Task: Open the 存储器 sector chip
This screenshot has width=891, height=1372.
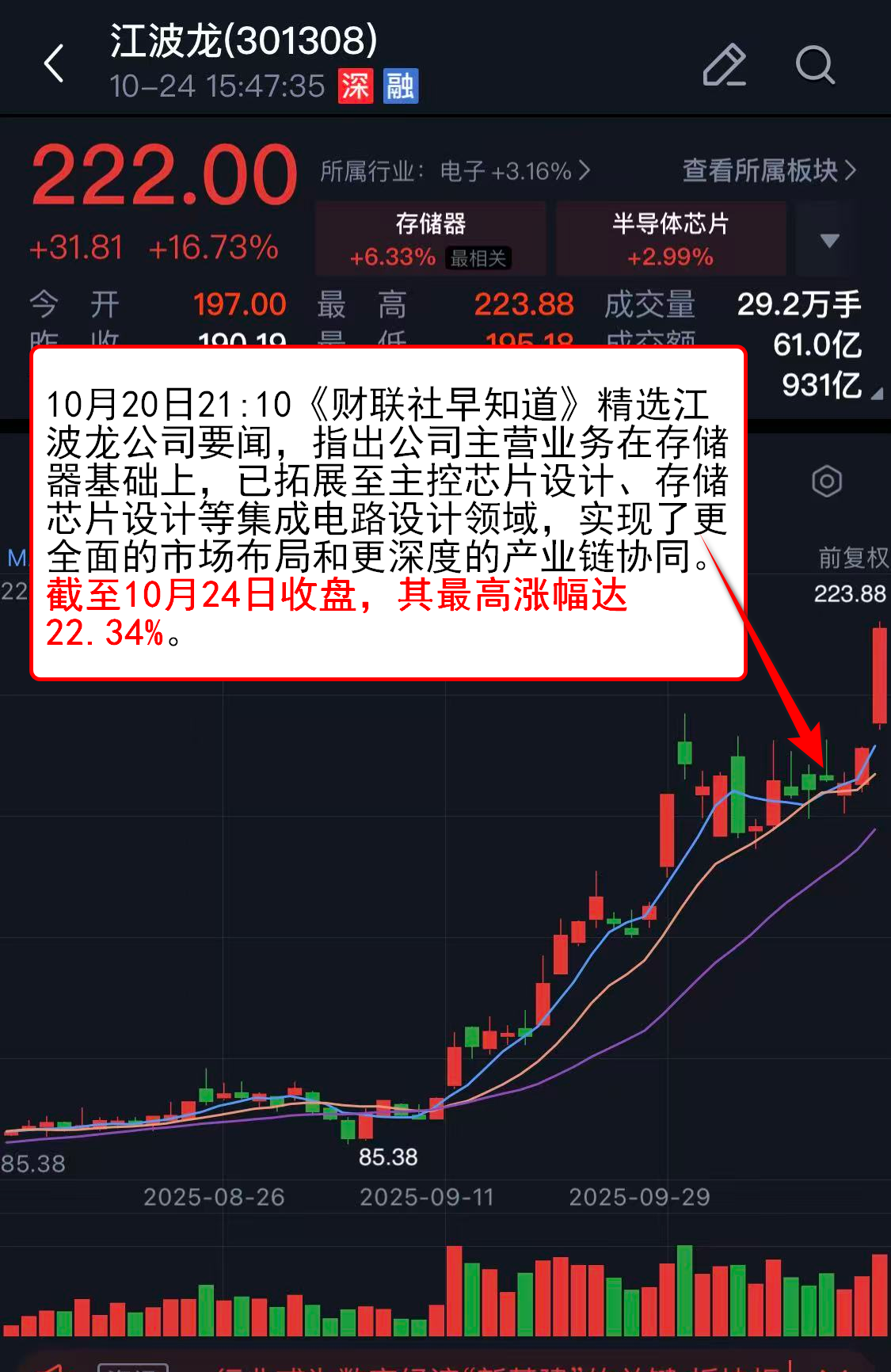Action: tap(431, 238)
